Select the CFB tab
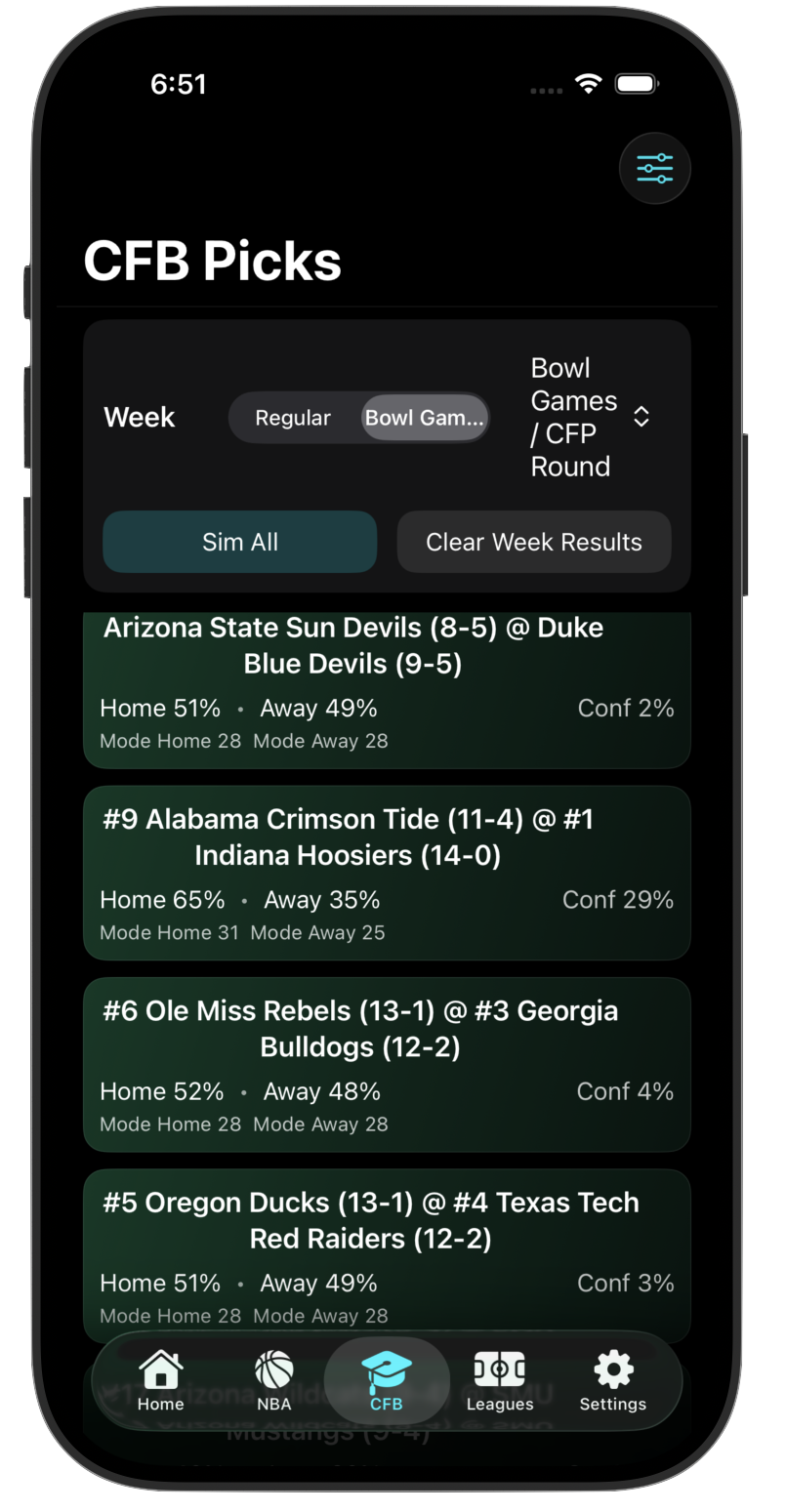The width and height of the screenshot is (786, 1512). pos(387,1381)
